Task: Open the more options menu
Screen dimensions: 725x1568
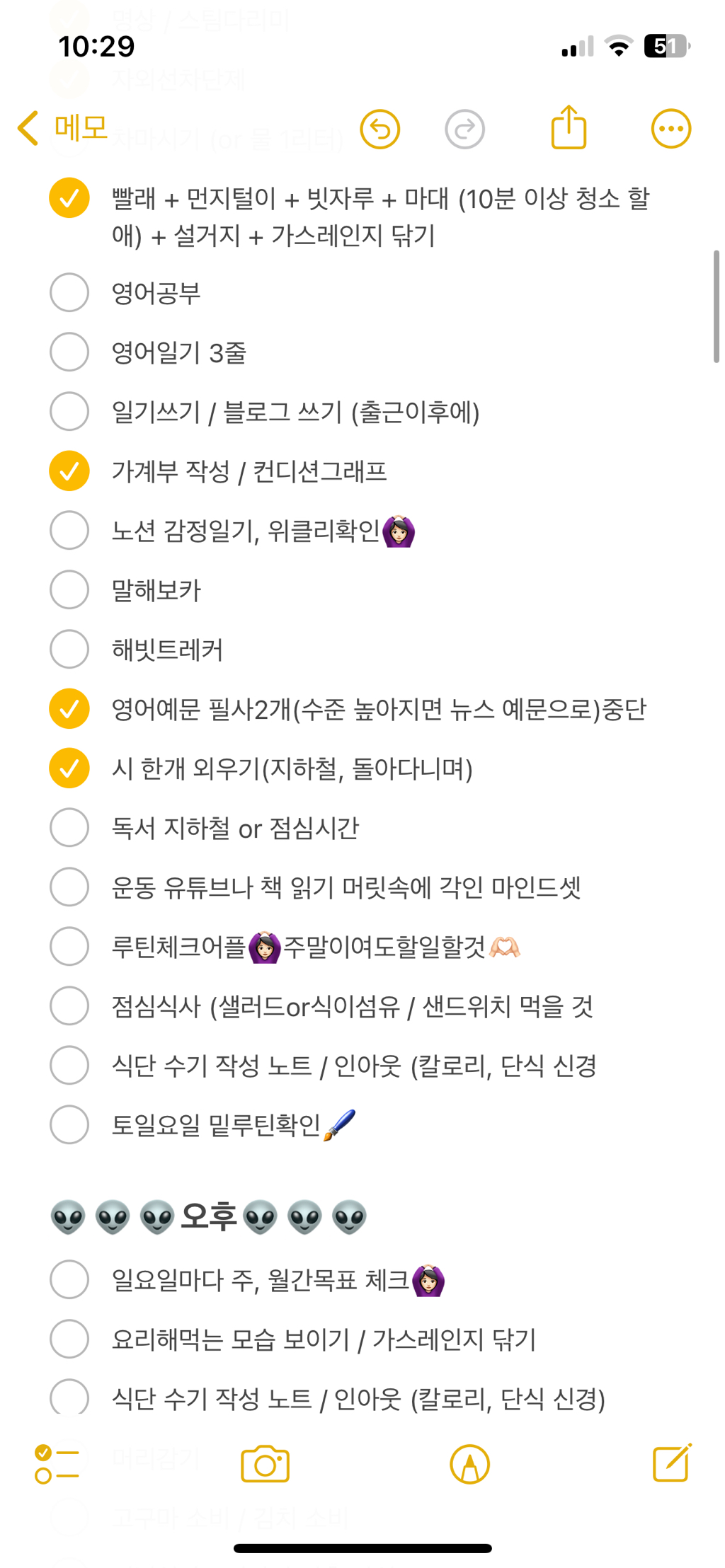Action: click(x=670, y=129)
